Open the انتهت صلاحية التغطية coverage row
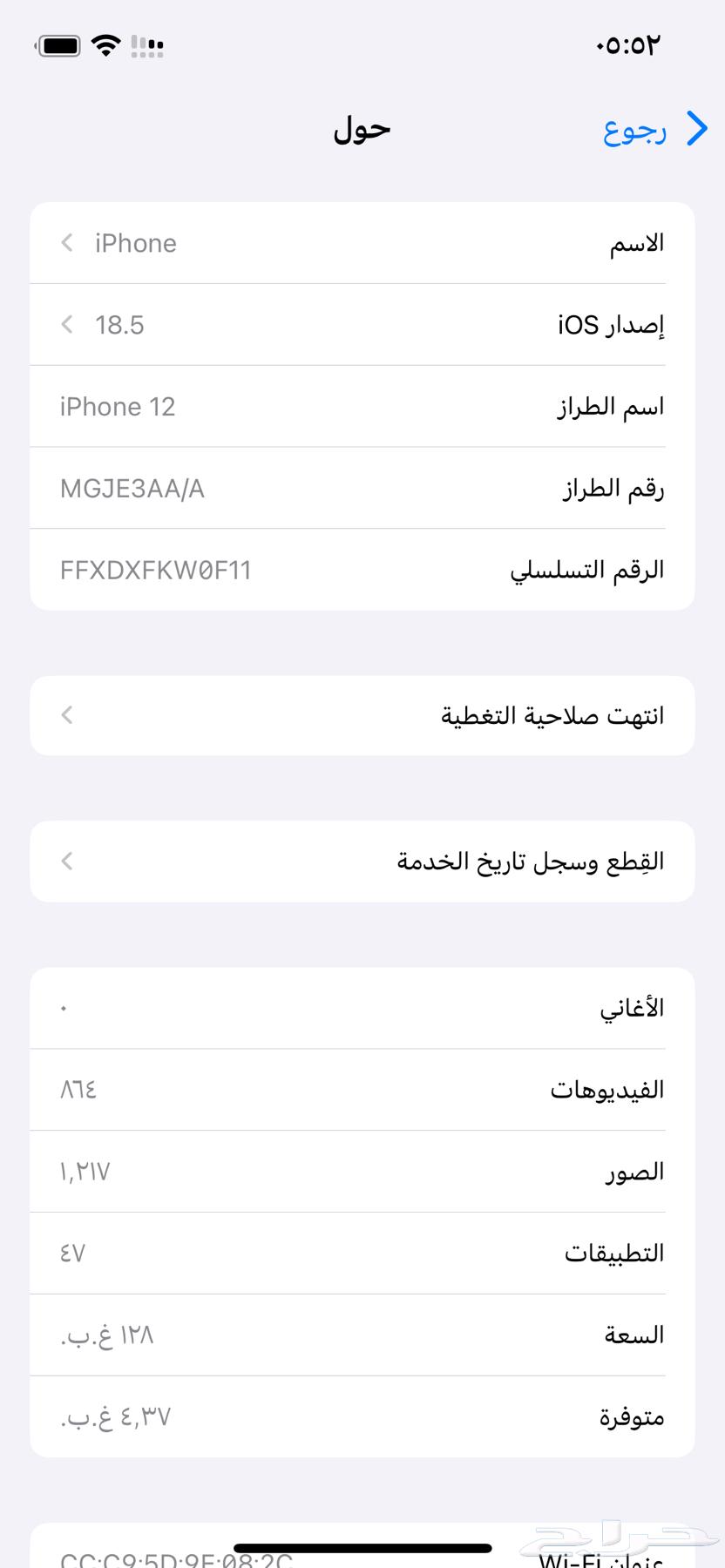The height and width of the screenshot is (1568, 725). pyautogui.click(x=362, y=714)
